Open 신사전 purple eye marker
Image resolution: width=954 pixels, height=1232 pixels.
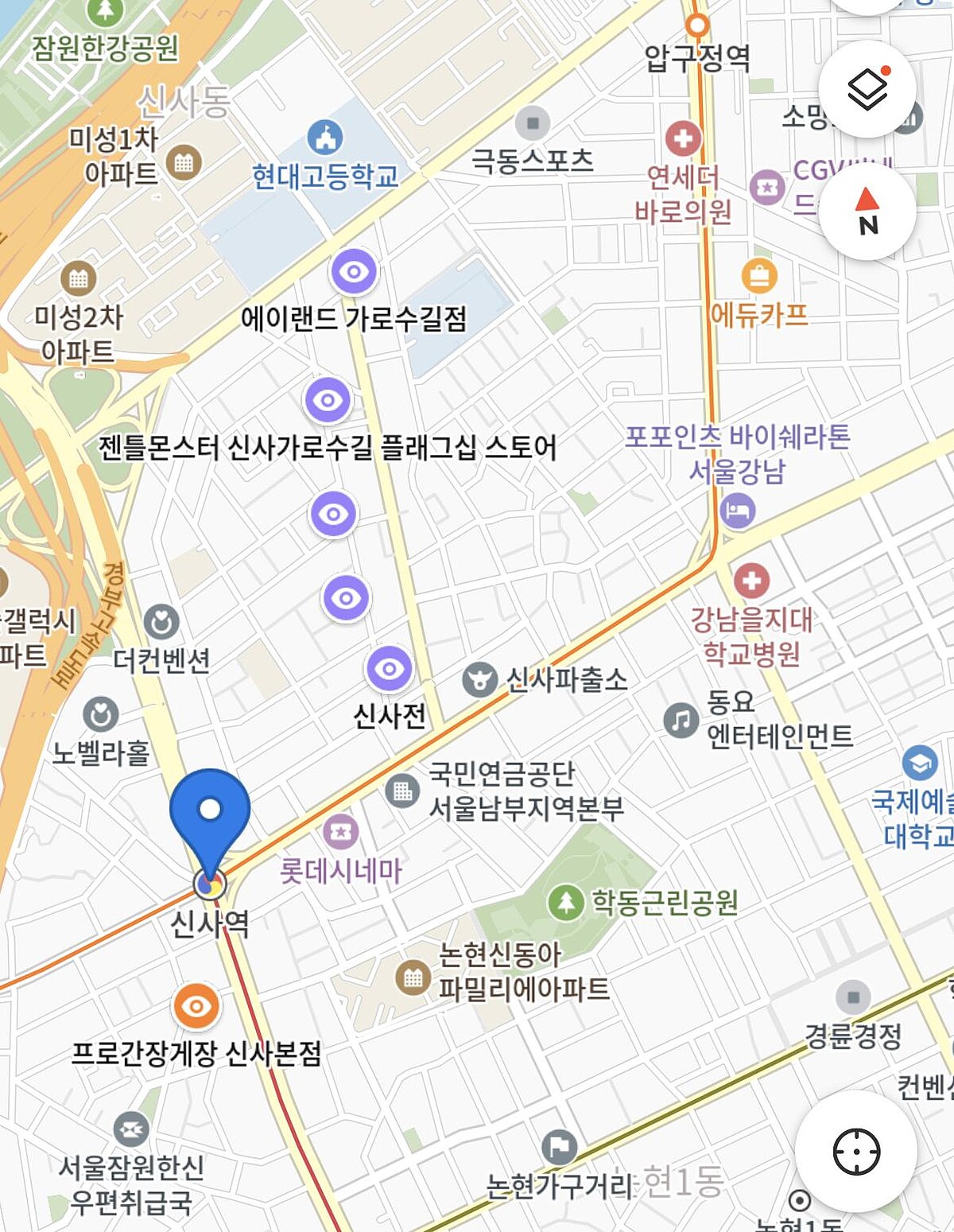click(x=389, y=669)
